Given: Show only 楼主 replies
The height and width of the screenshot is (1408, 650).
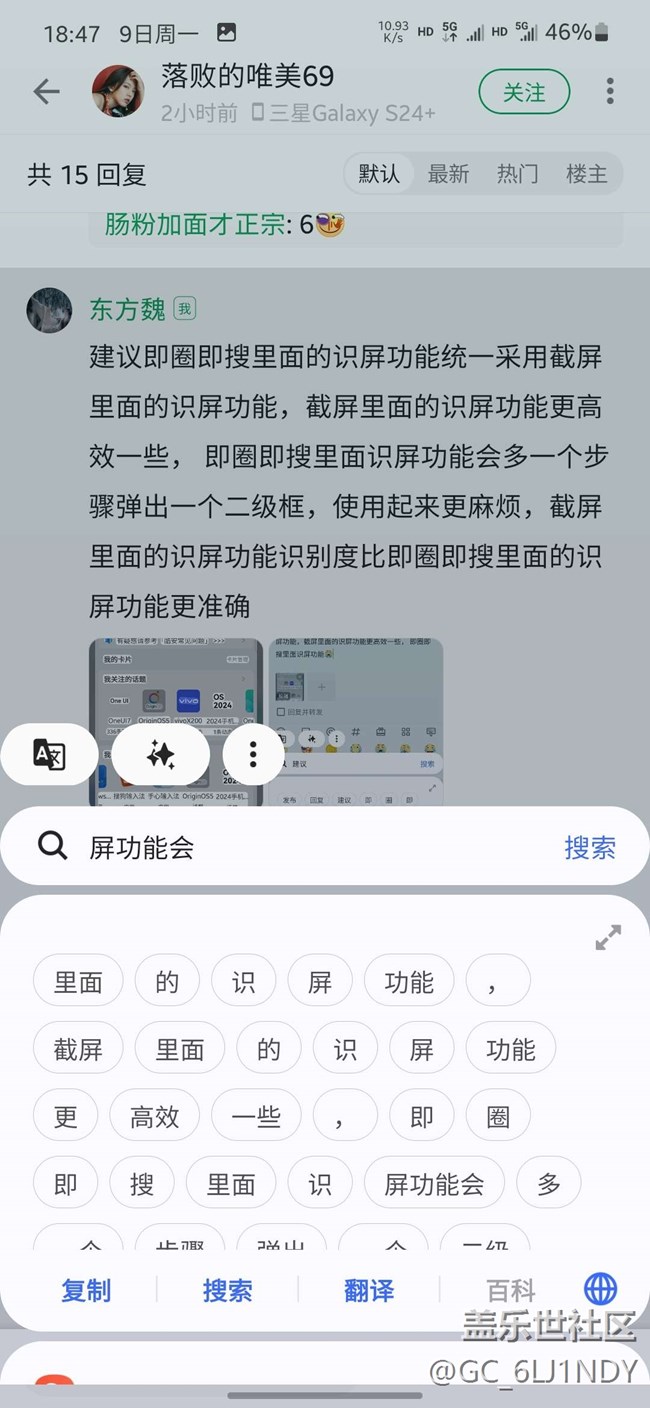Looking at the screenshot, I should (x=586, y=174).
